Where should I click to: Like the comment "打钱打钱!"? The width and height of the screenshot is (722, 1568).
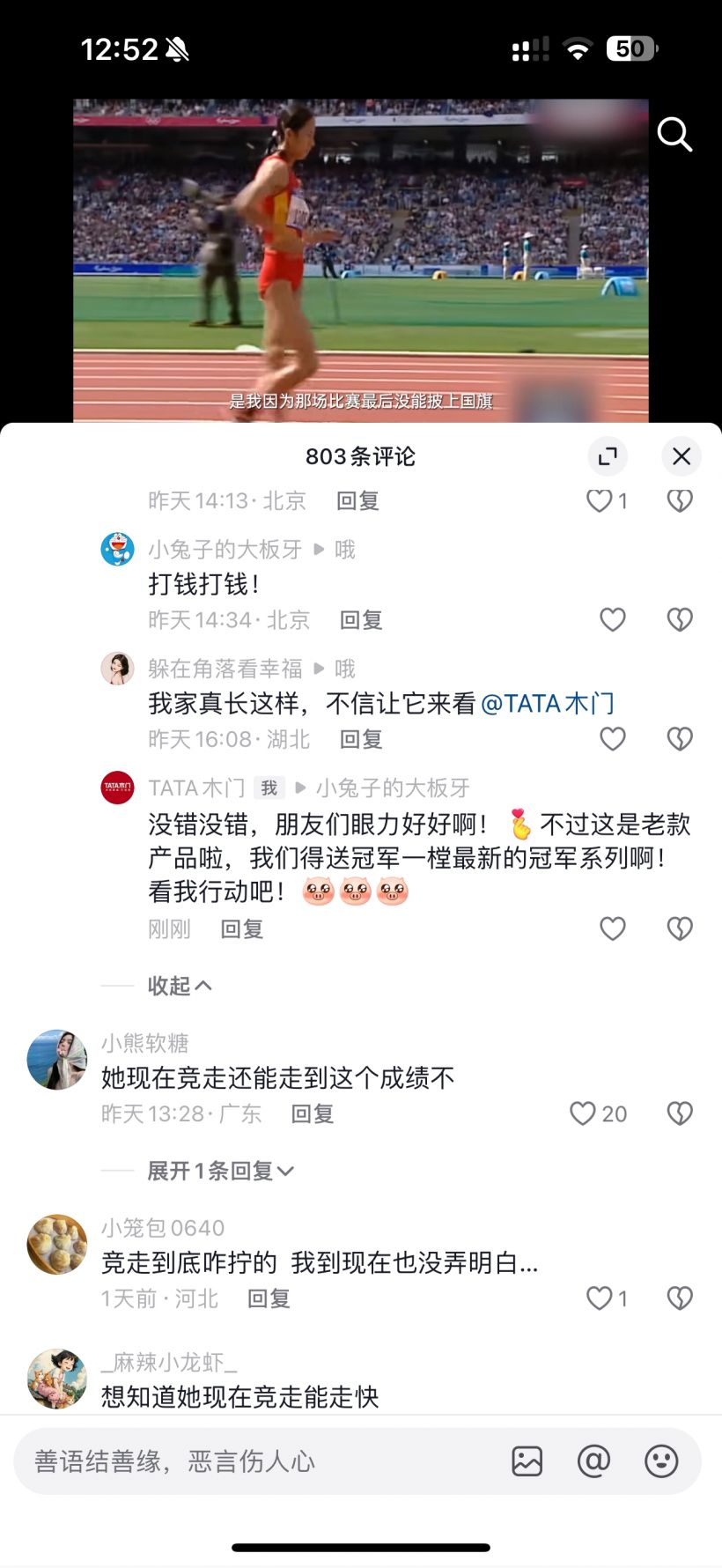613,620
